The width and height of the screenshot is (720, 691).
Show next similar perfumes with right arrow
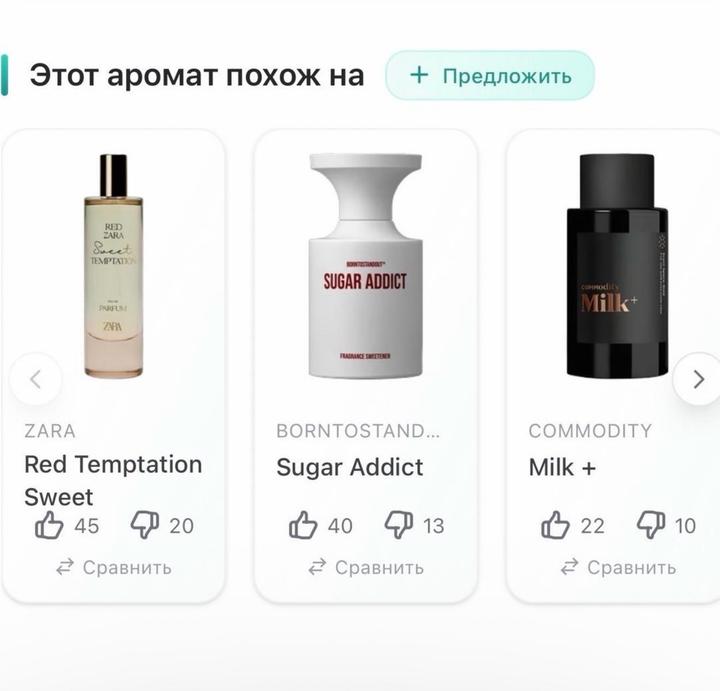pos(698,379)
